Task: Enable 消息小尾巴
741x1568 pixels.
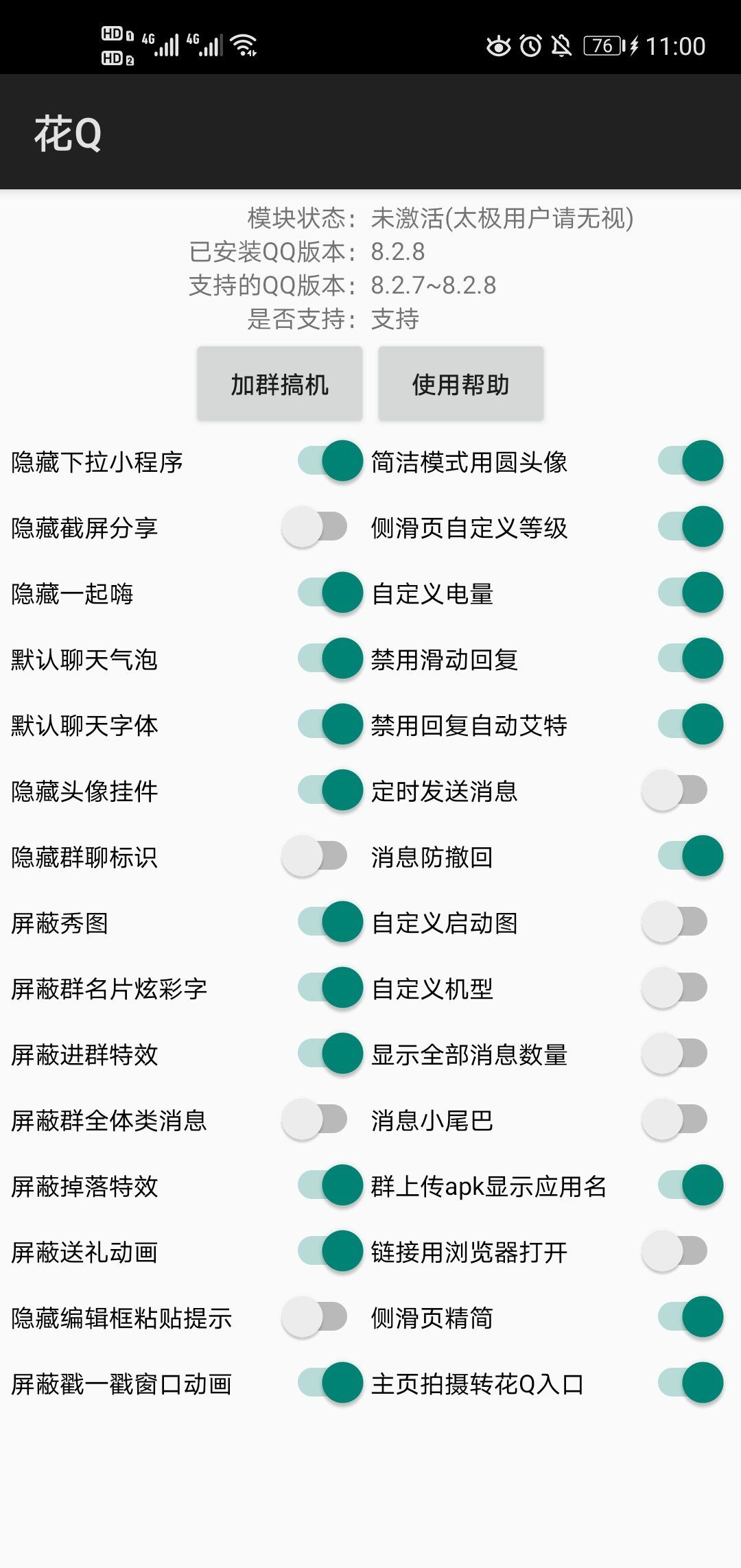Action: [x=676, y=1121]
